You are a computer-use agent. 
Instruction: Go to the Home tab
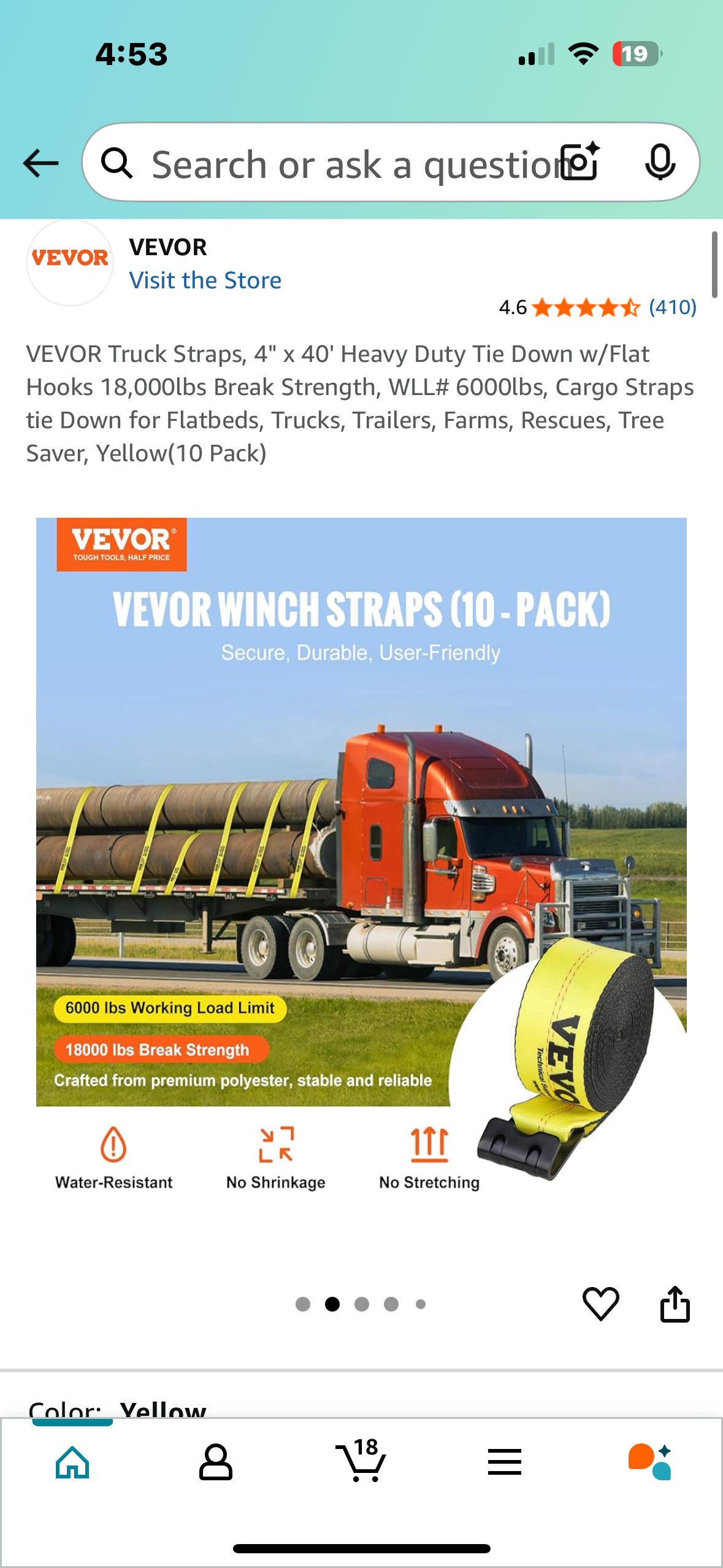pyautogui.click(x=72, y=1462)
